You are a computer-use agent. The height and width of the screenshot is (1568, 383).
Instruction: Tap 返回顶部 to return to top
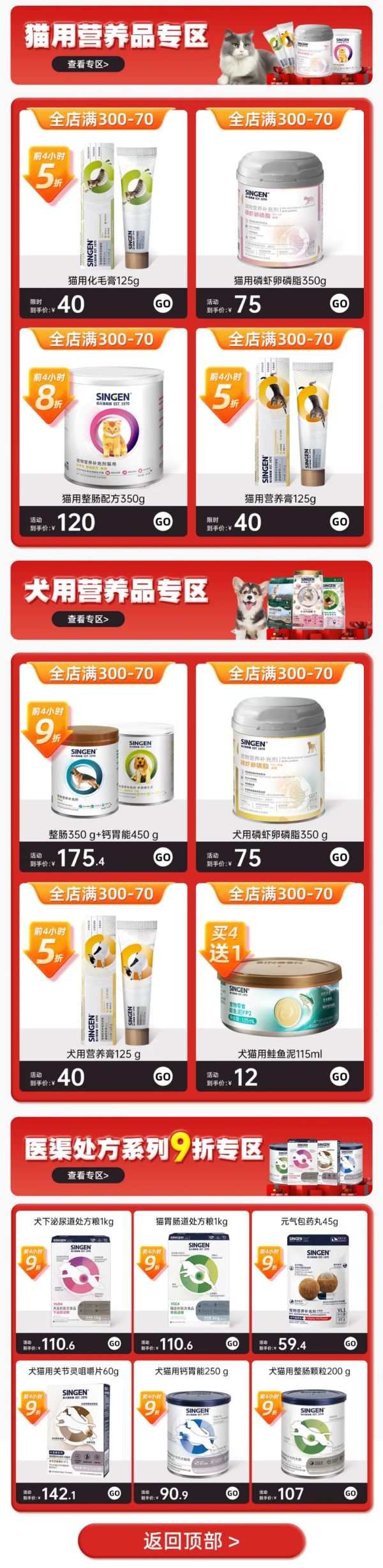tap(191, 1541)
